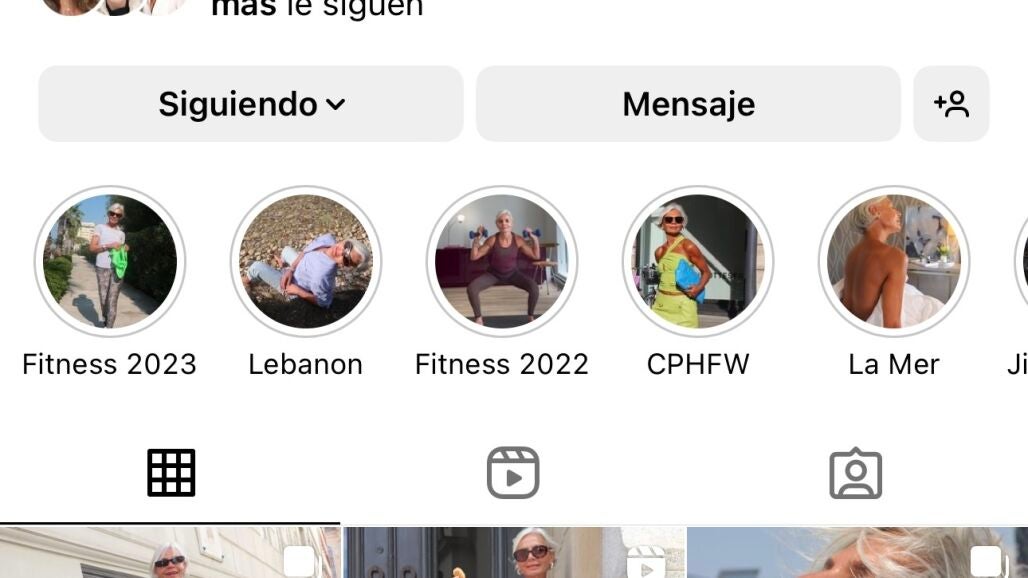Screen dimensions: 1028x578
Task: Open suggested accounts with add-person icon
Action: [951, 104]
